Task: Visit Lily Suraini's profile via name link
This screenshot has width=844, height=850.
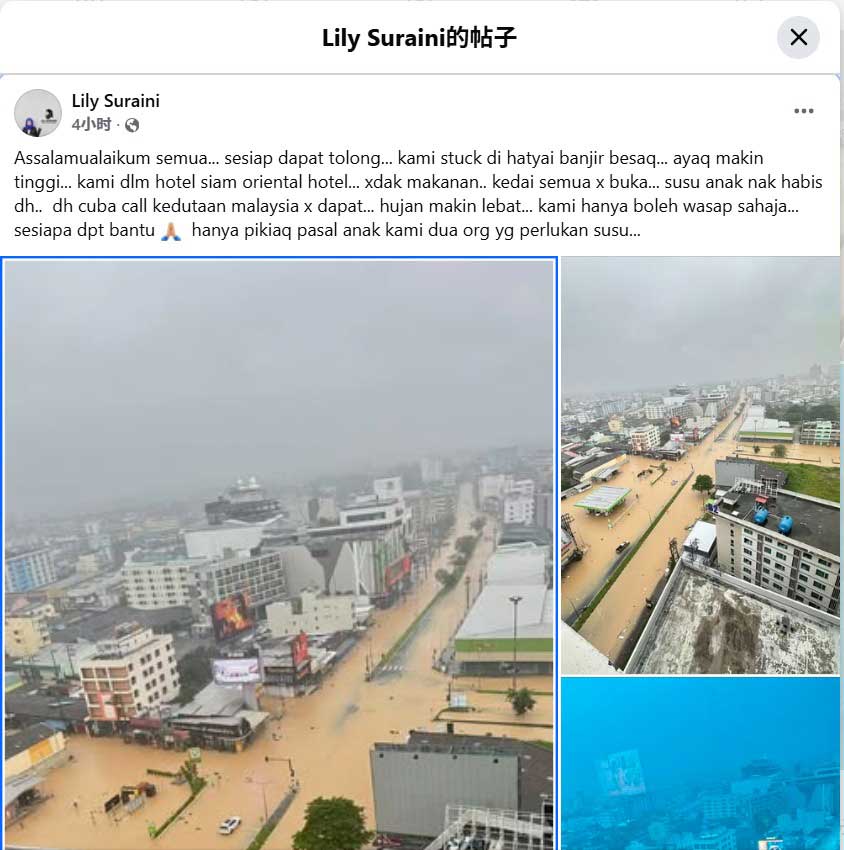Action: [116, 101]
